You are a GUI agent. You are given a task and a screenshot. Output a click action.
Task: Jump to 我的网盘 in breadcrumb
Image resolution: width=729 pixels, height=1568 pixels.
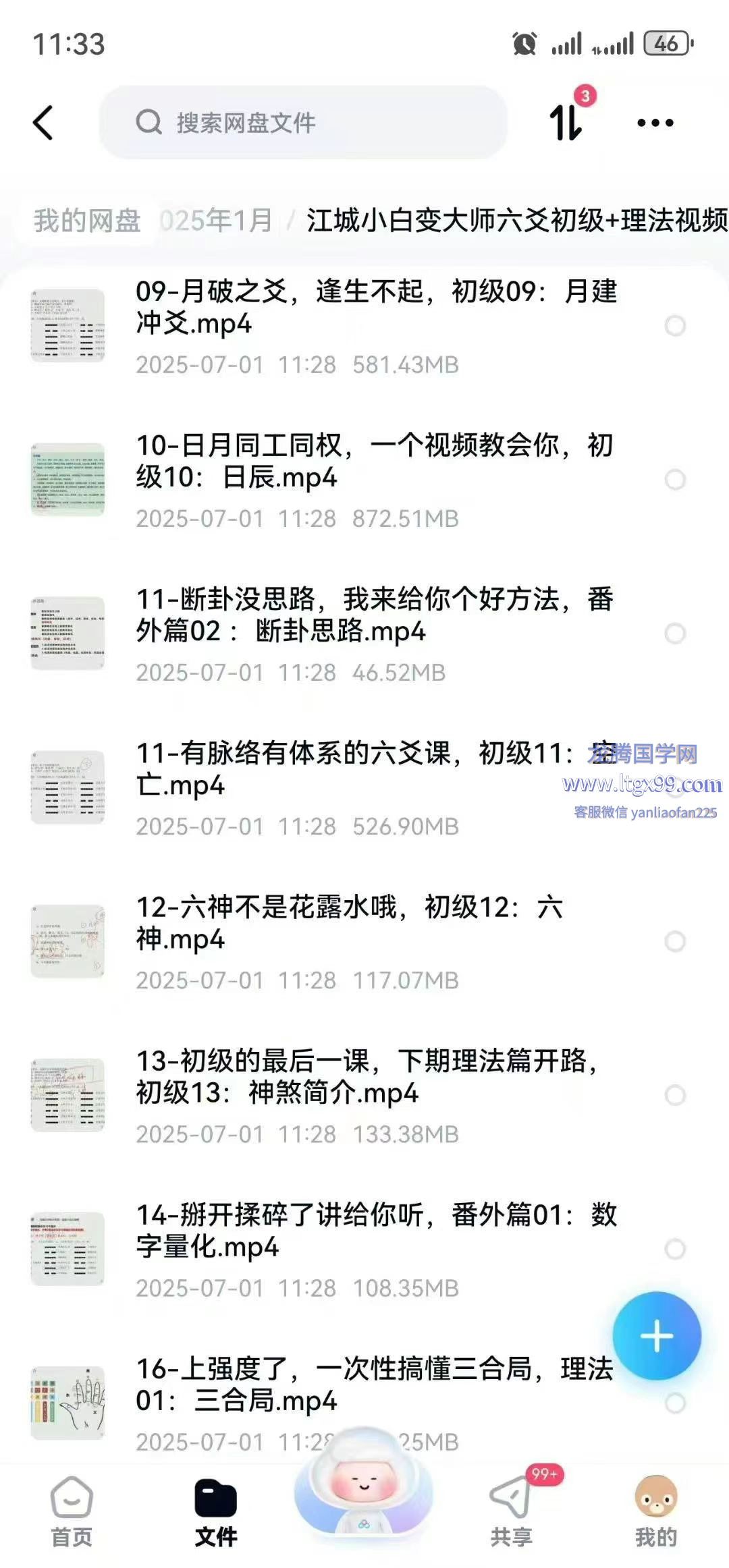click(x=87, y=221)
